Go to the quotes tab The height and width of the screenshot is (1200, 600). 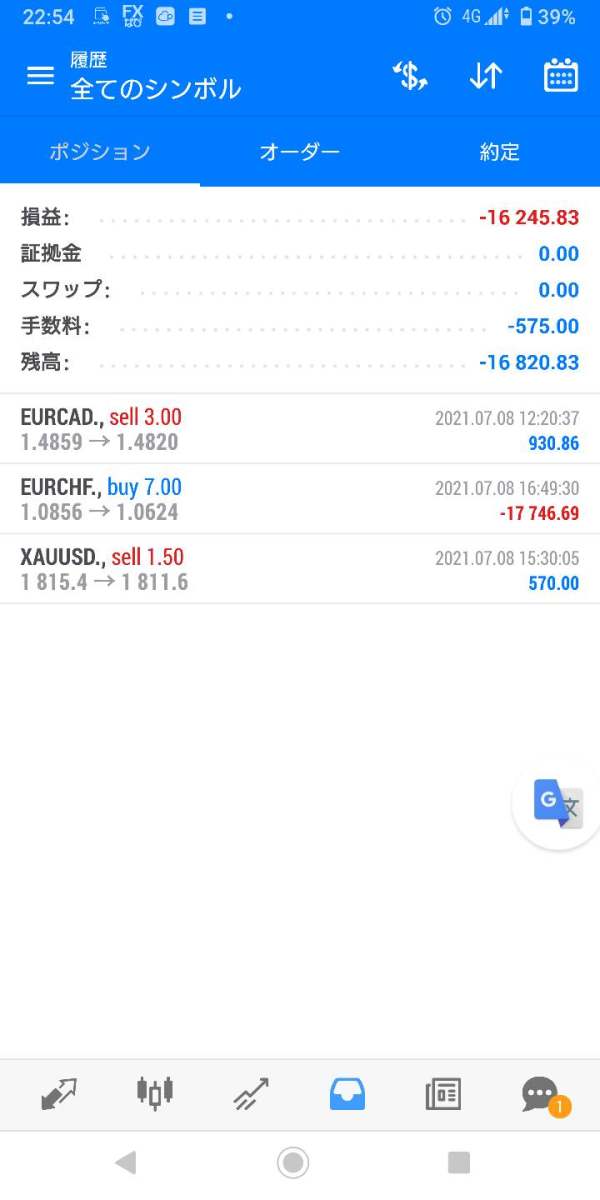tap(59, 1094)
